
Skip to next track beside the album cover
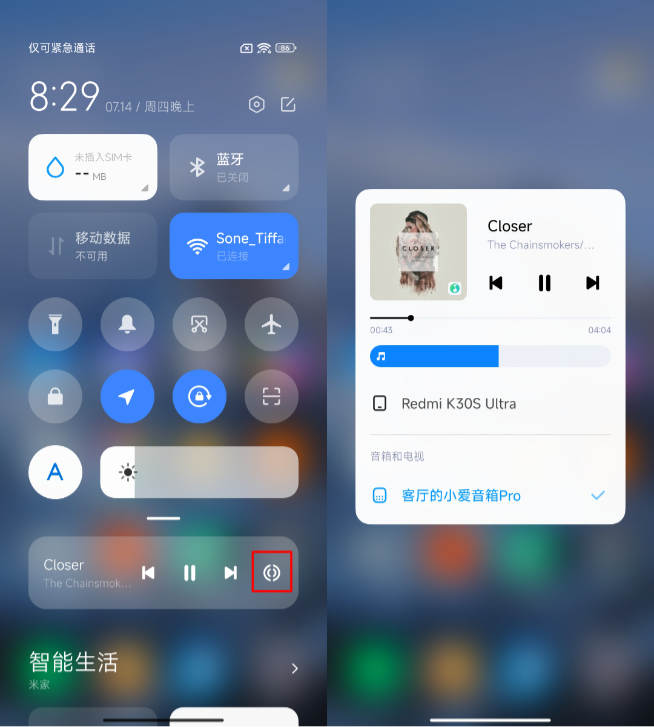pos(592,283)
